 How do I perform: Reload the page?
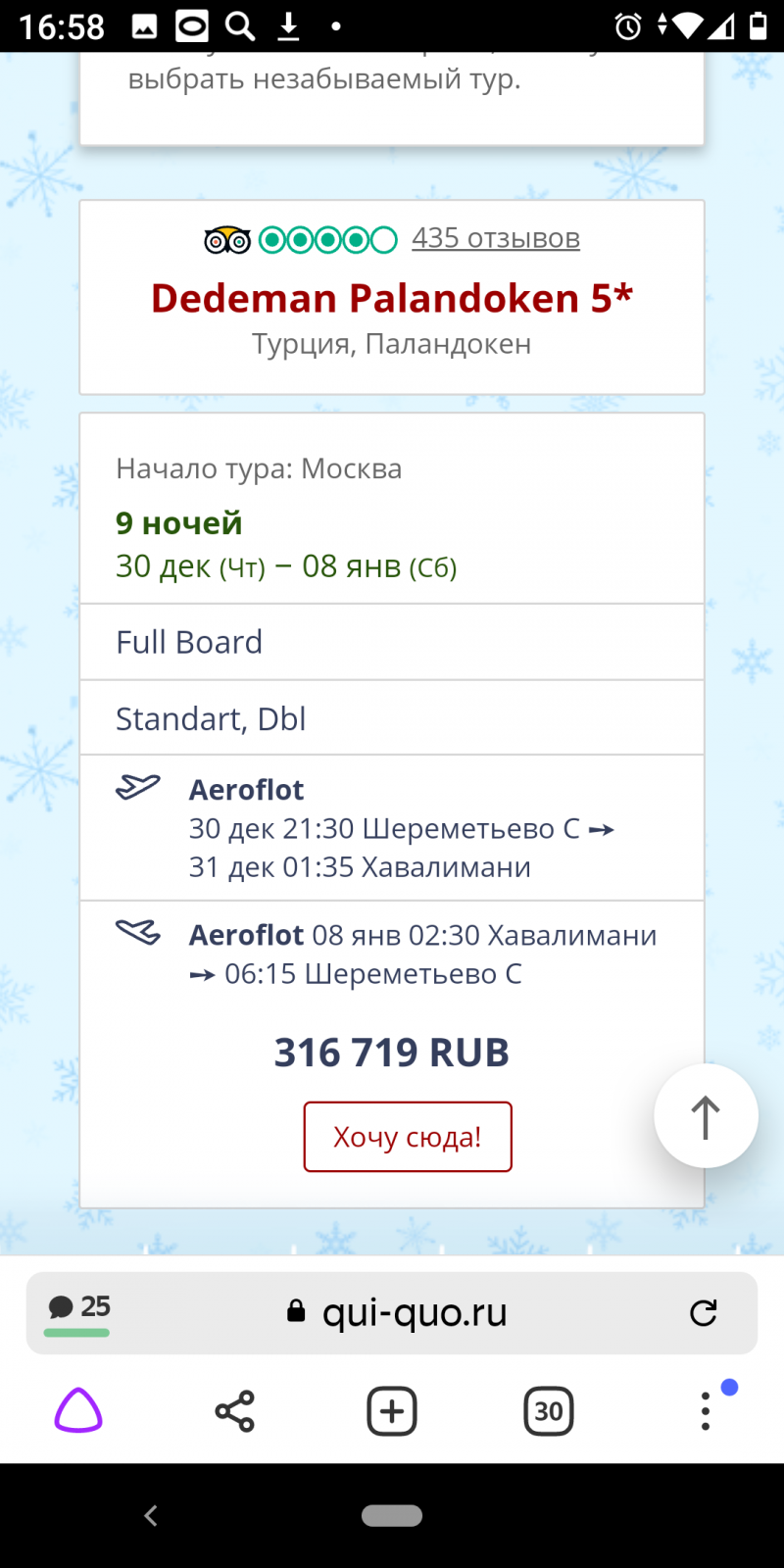704,1313
